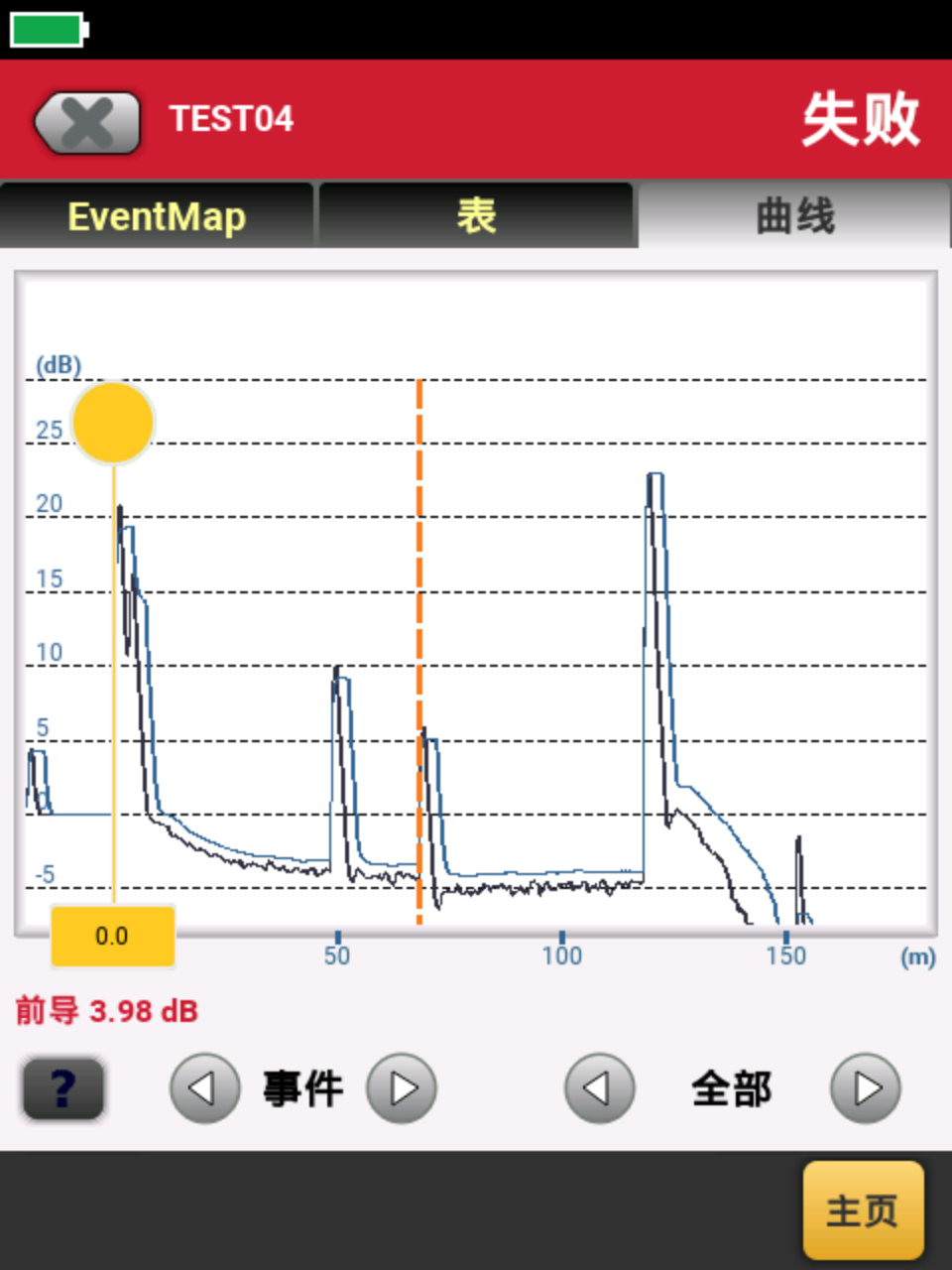Open the help question mark button
The height and width of the screenshot is (1270, 952).
pyautogui.click(x=63, y=1088)
